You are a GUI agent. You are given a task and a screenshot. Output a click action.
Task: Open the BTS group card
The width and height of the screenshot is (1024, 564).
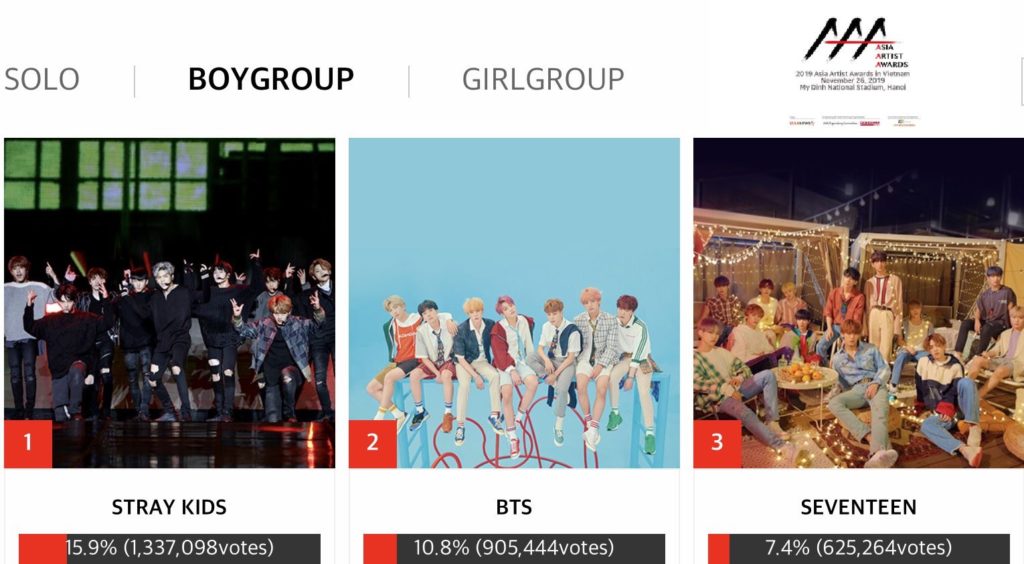pos(514,303)
